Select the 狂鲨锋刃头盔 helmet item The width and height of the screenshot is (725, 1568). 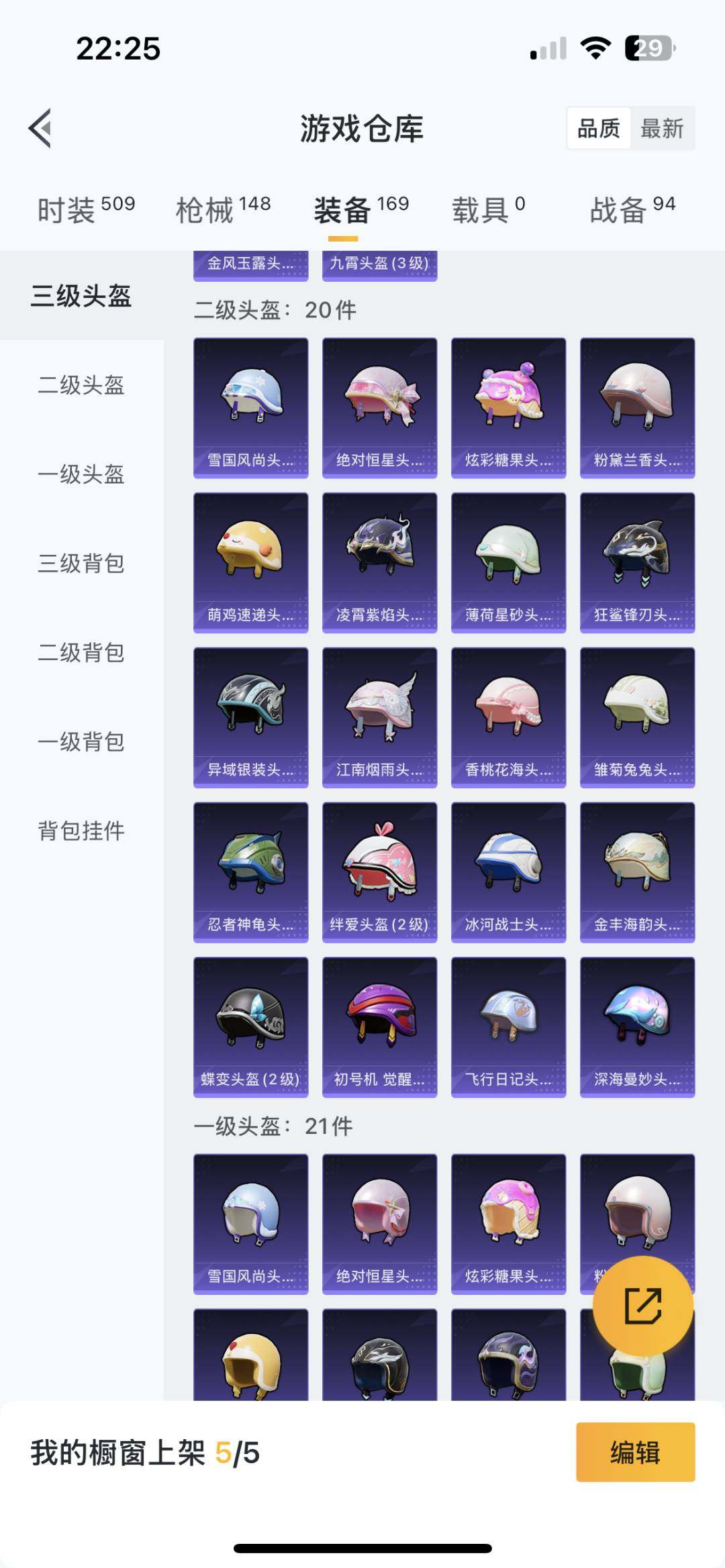(x=636, y=560)
